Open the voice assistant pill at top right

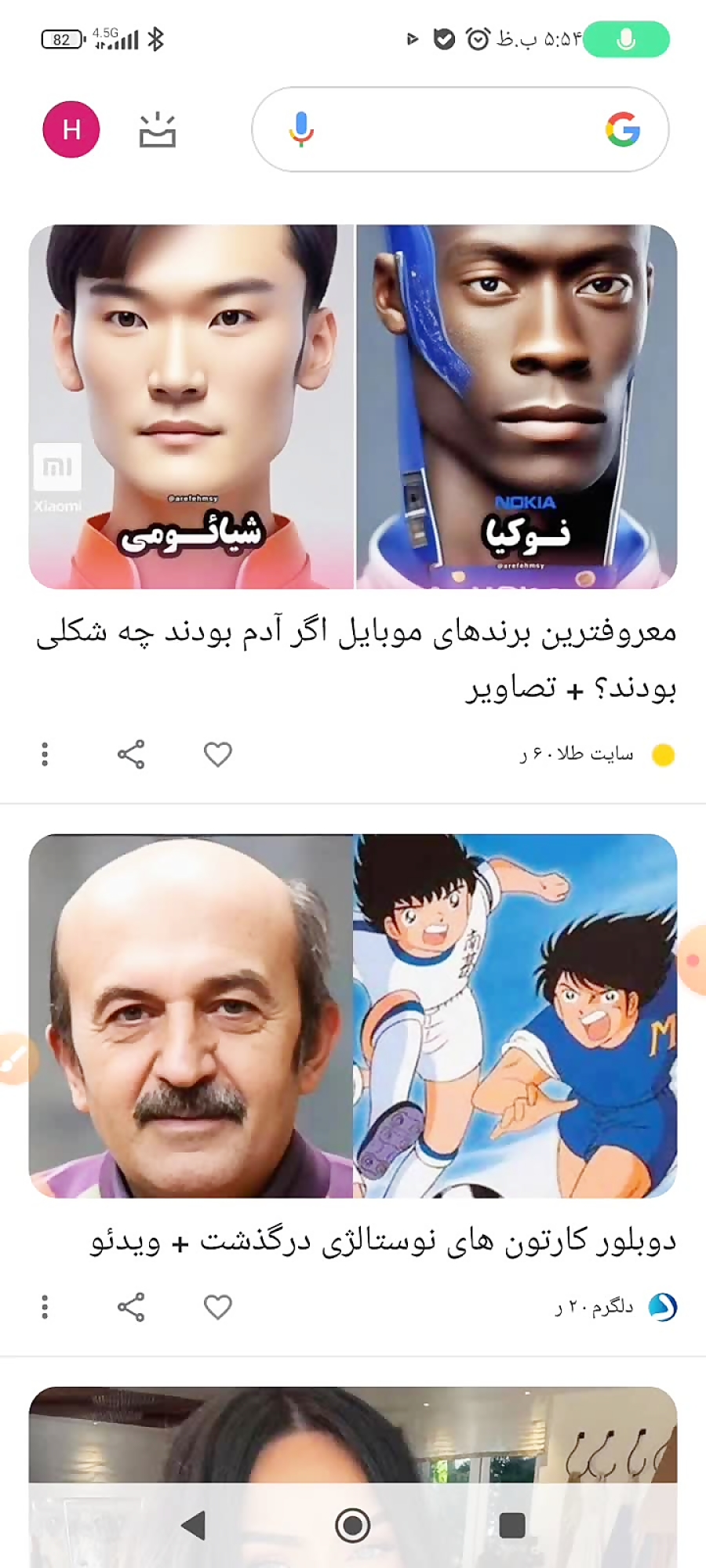(625, 39)
